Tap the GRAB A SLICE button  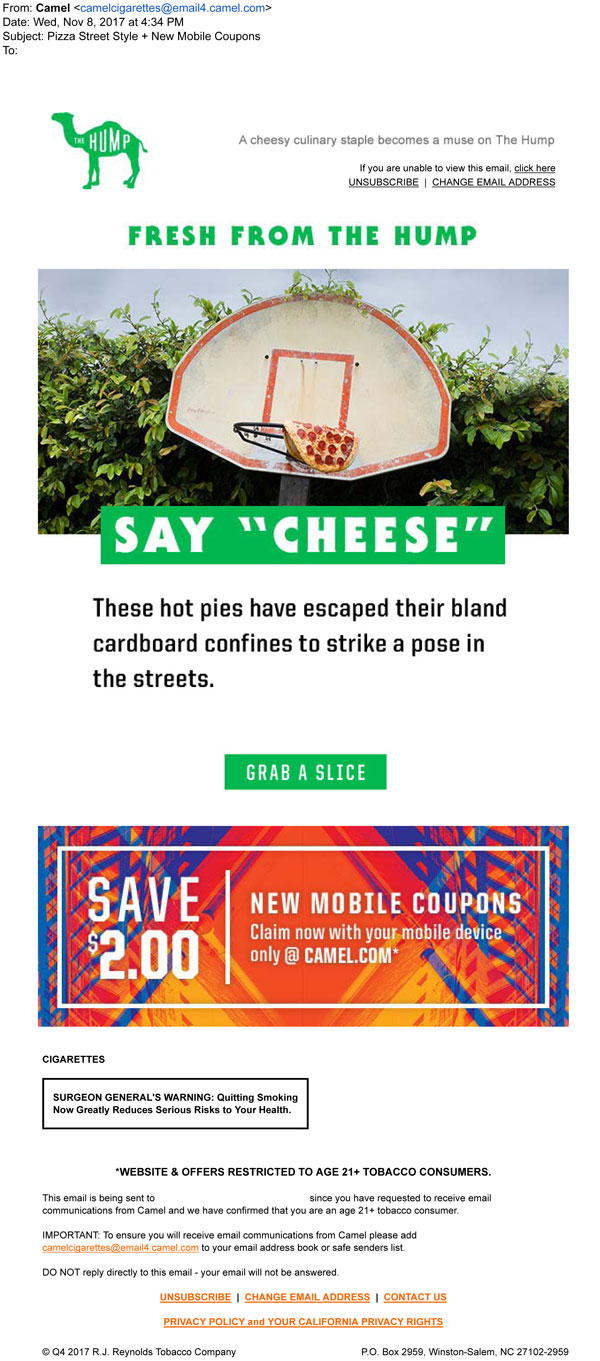click(305, 772)
